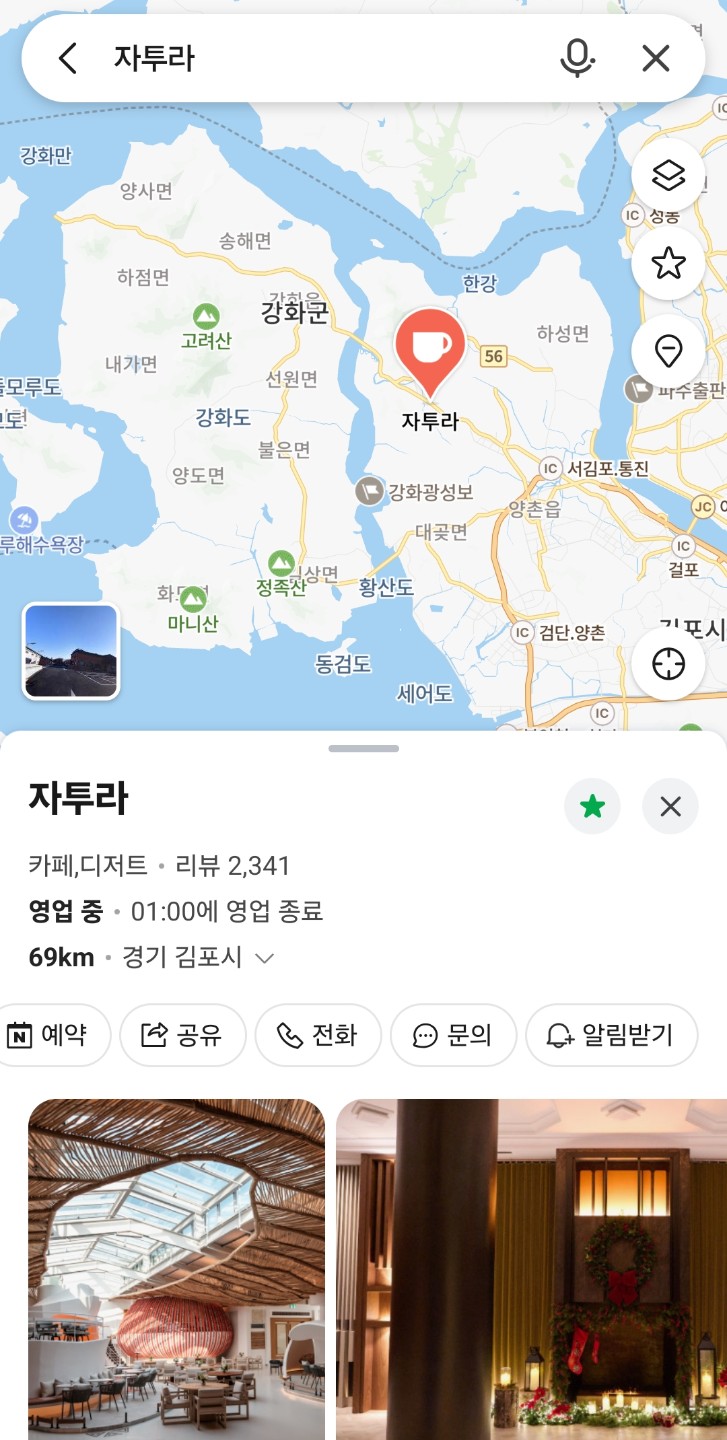
Task: Open saved places star on map
Action: (x=667, y=264)
